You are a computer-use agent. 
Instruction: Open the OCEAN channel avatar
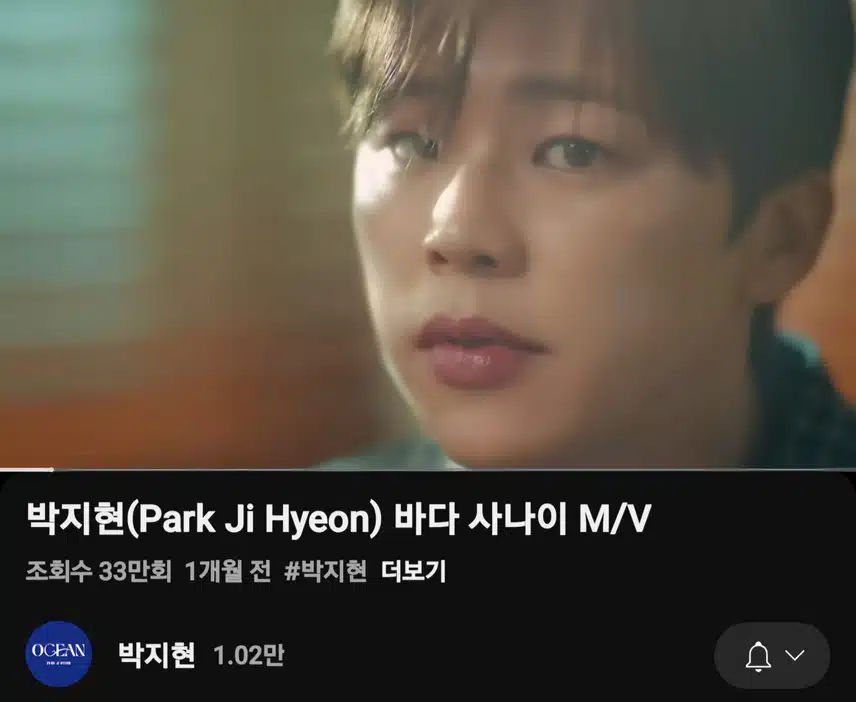(58, 653)
